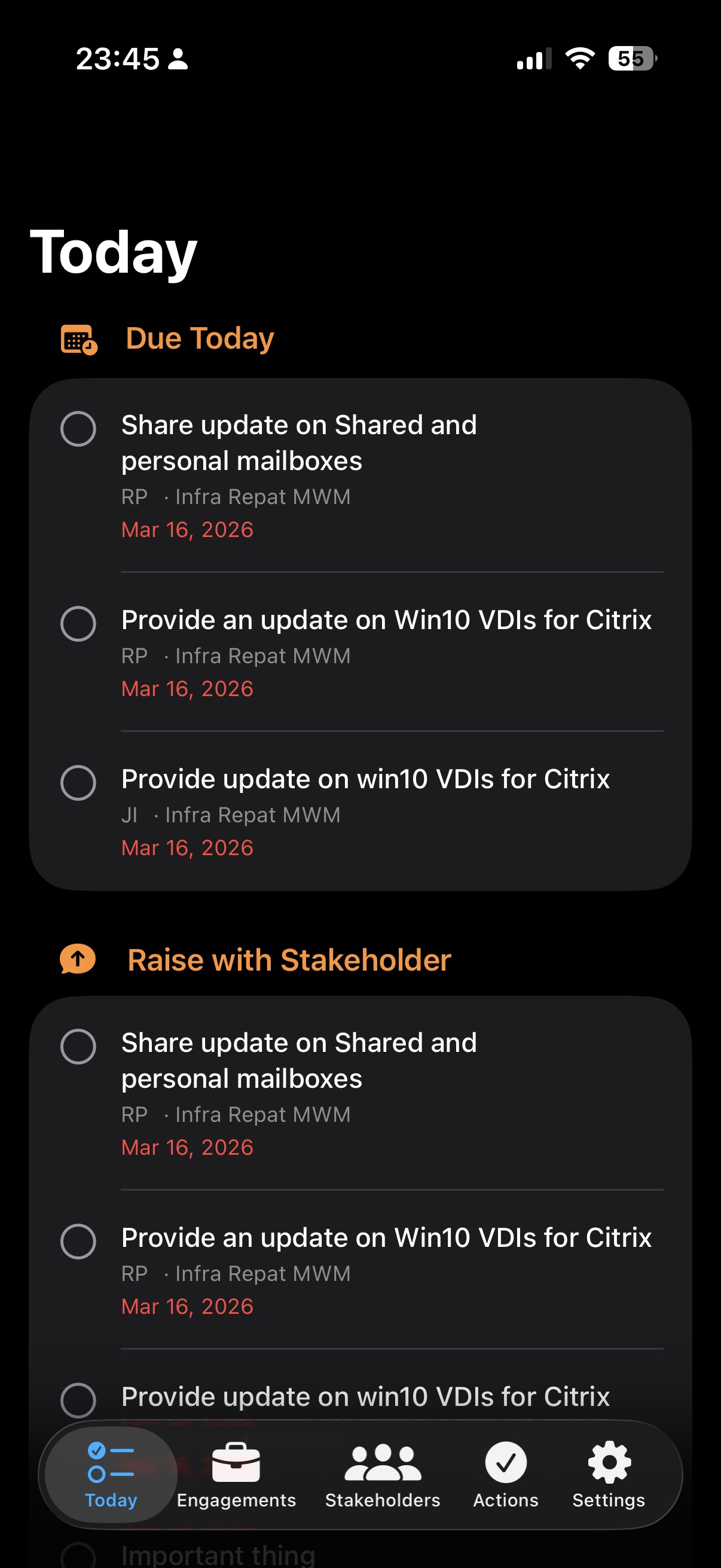
Task: Mark 'Share update on Shared and personal mailboxes' complete
Action: pos(79,429)
